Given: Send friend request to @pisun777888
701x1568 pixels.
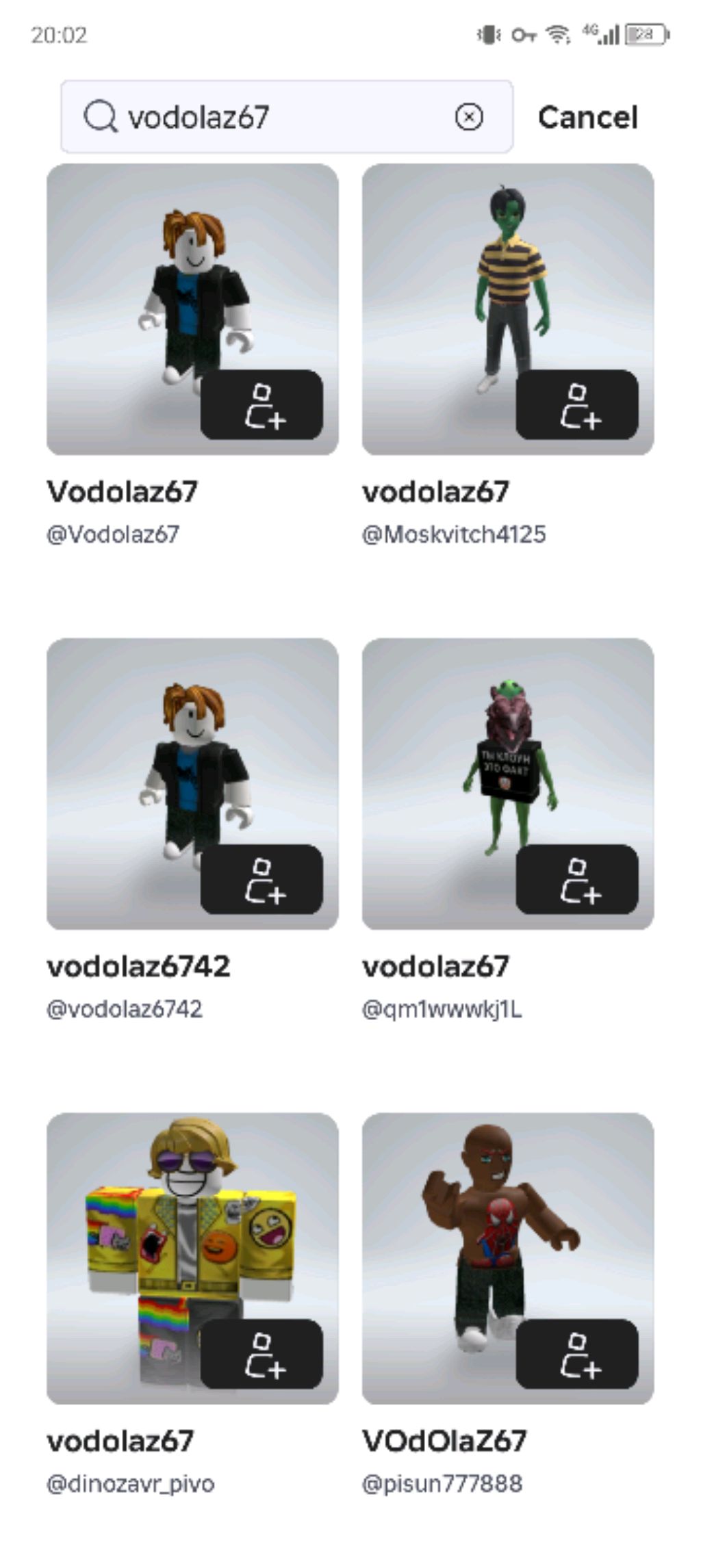Looking at the screenshot, I should point(577,1355).
